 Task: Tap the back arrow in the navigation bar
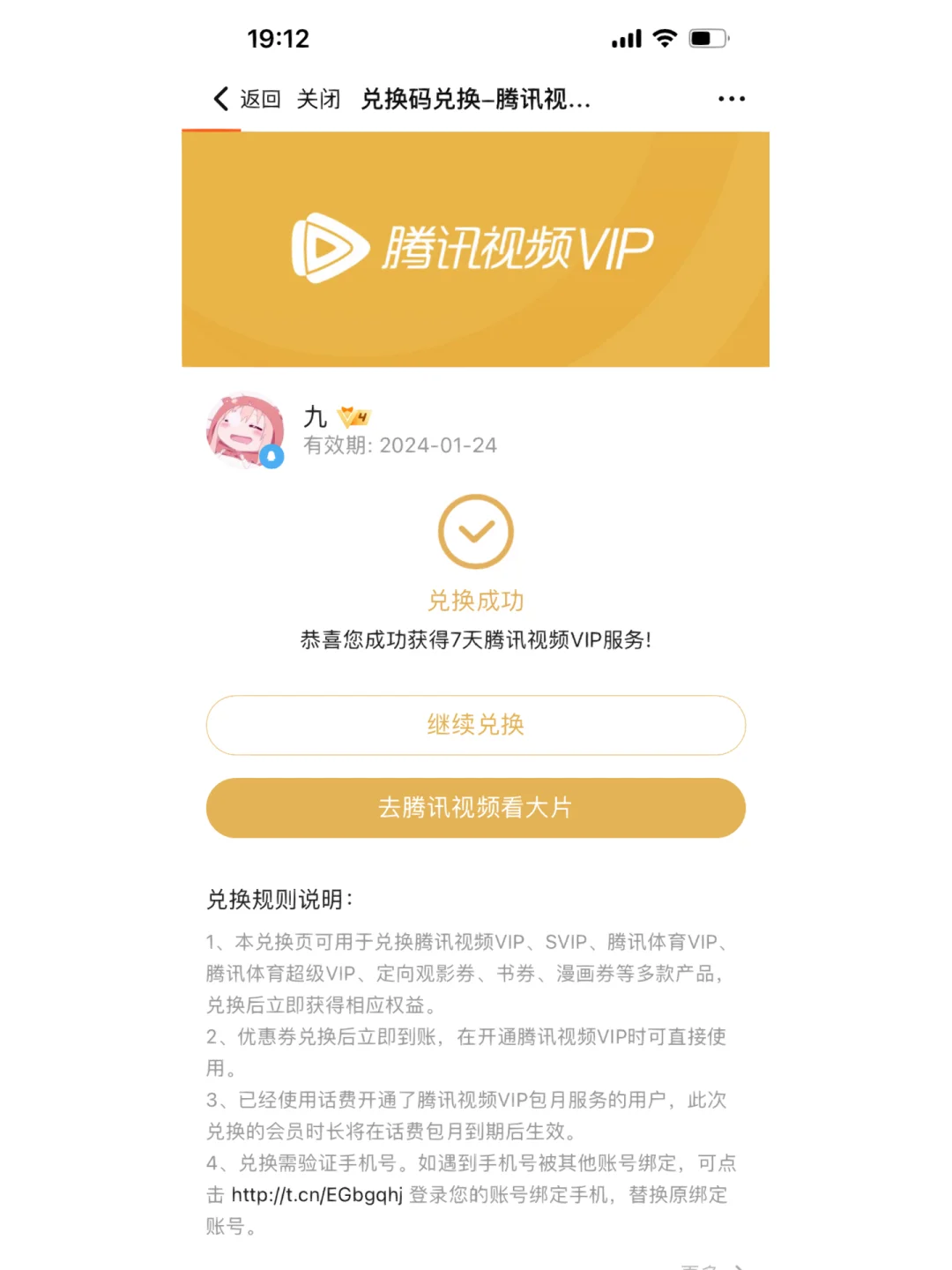coord(221,98)
